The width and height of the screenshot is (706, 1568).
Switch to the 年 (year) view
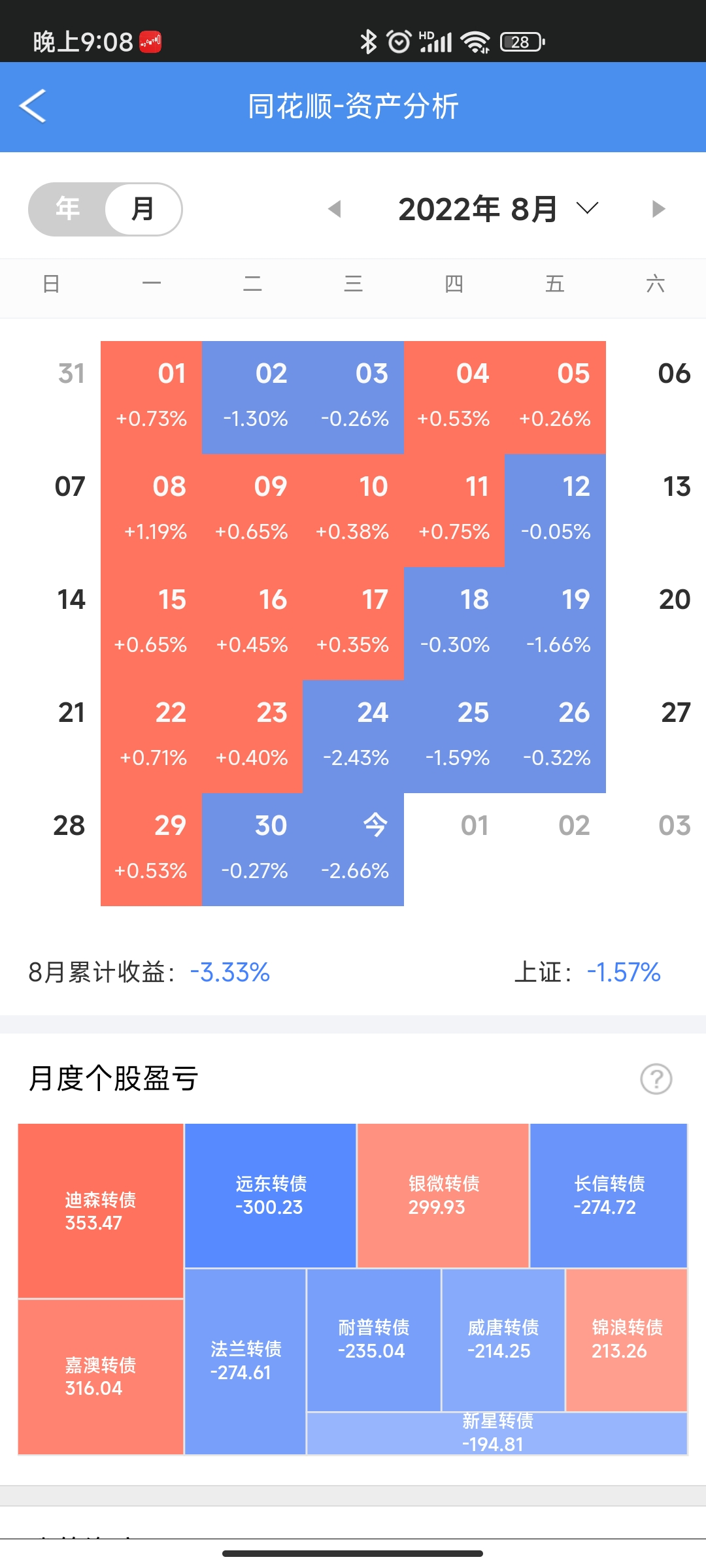67,209
